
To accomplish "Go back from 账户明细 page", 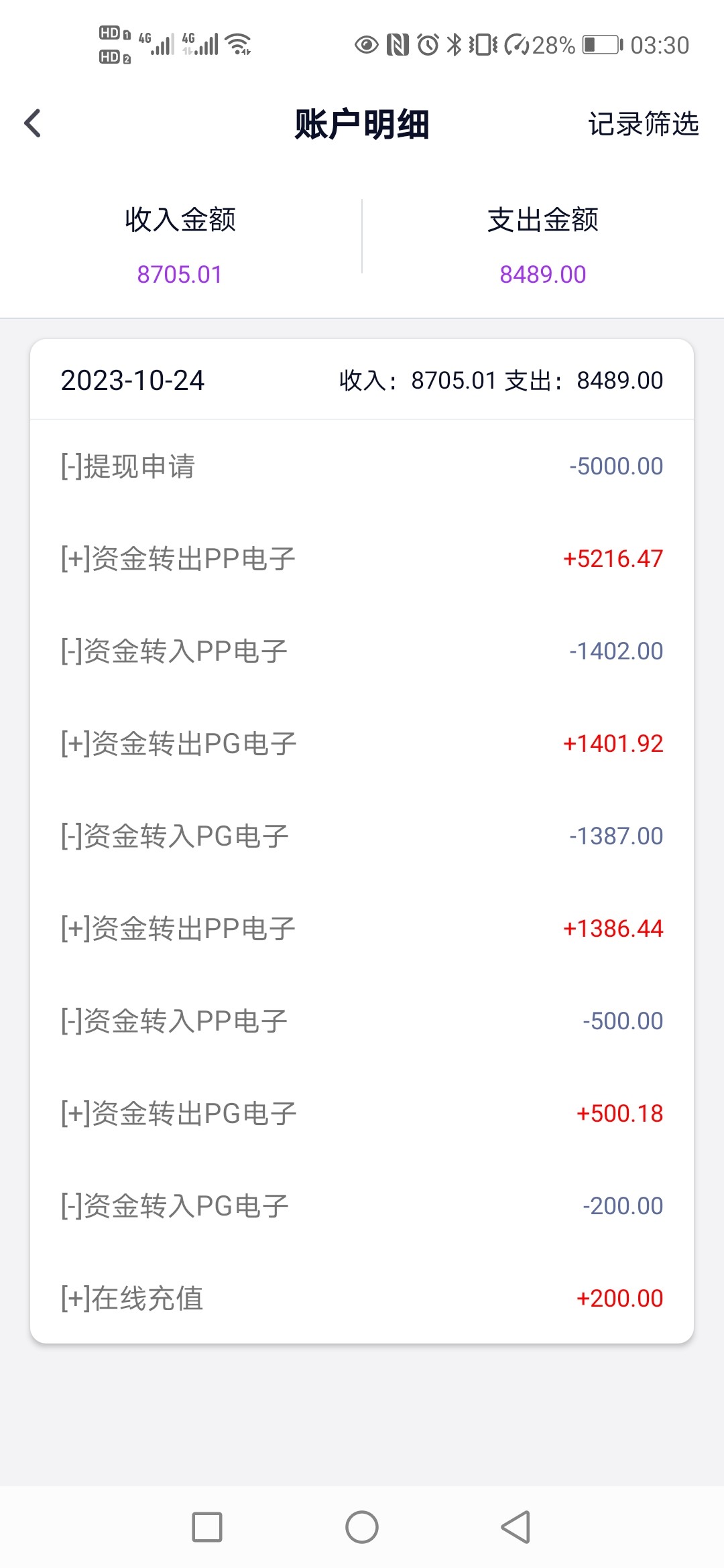I will pyautogui.click(x=33, y=123).
